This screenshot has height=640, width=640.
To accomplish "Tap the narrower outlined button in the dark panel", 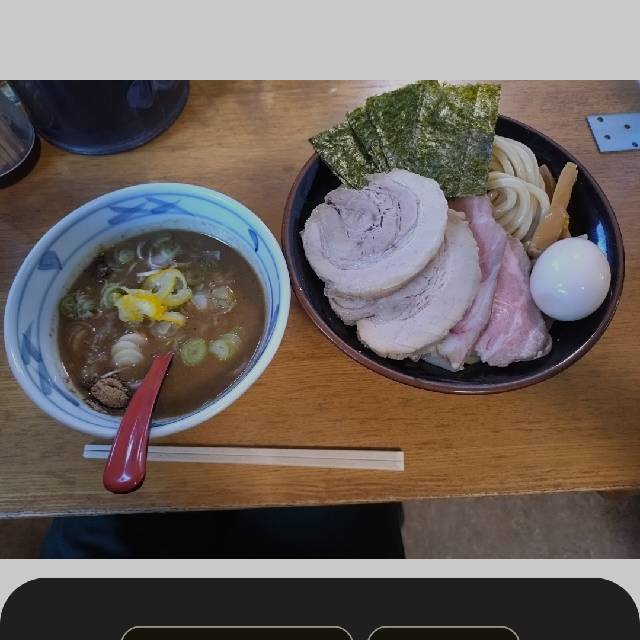I will click(x=443, y=633).
